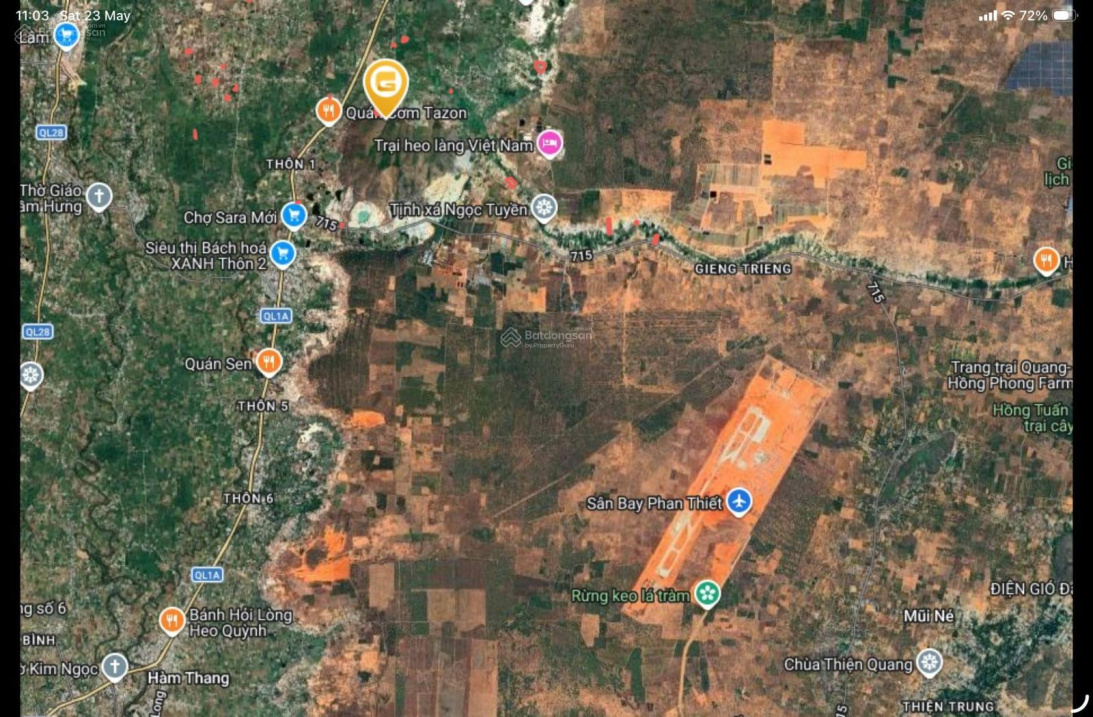Image resolution: width=1093 pixels, height=717 pixels.
Task: Open the Rừng keo lá tràm marker
Action: click(x=708, y=594)
